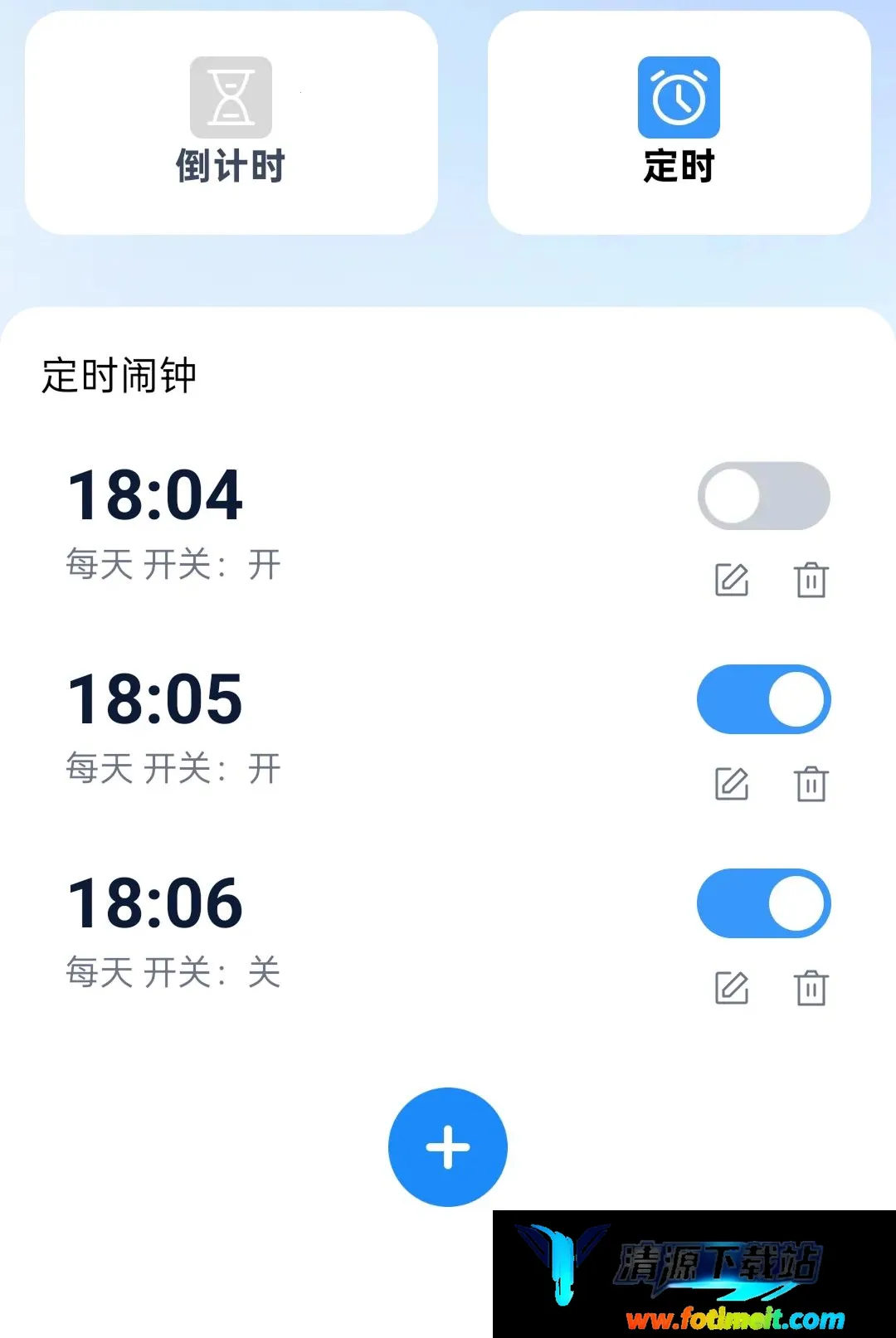Turn off the 18:05 alarm switch

pos(763,699)
